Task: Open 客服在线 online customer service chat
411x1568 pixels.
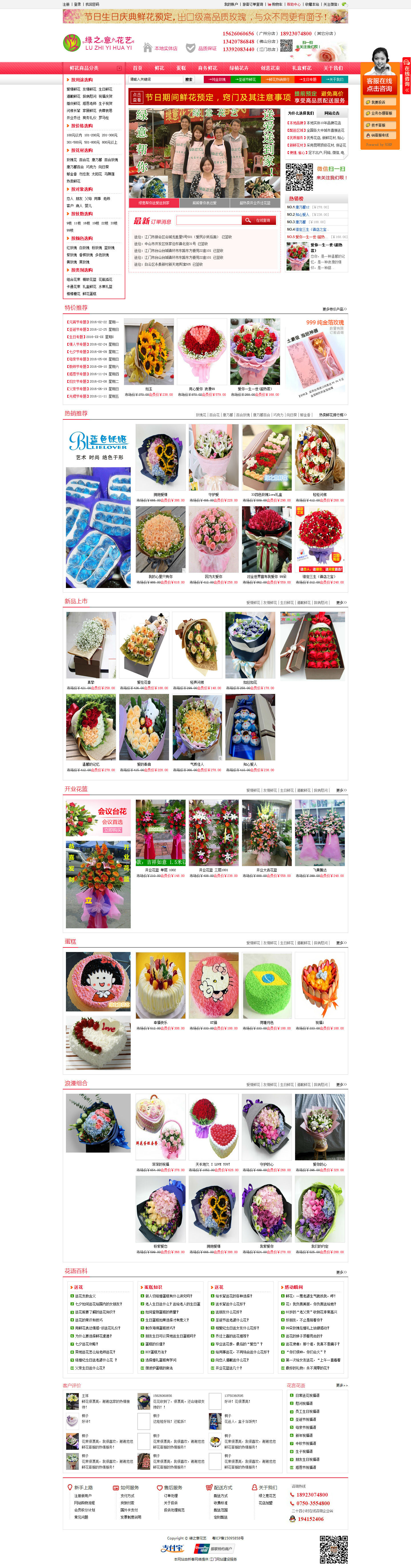Action: point(379,85)
